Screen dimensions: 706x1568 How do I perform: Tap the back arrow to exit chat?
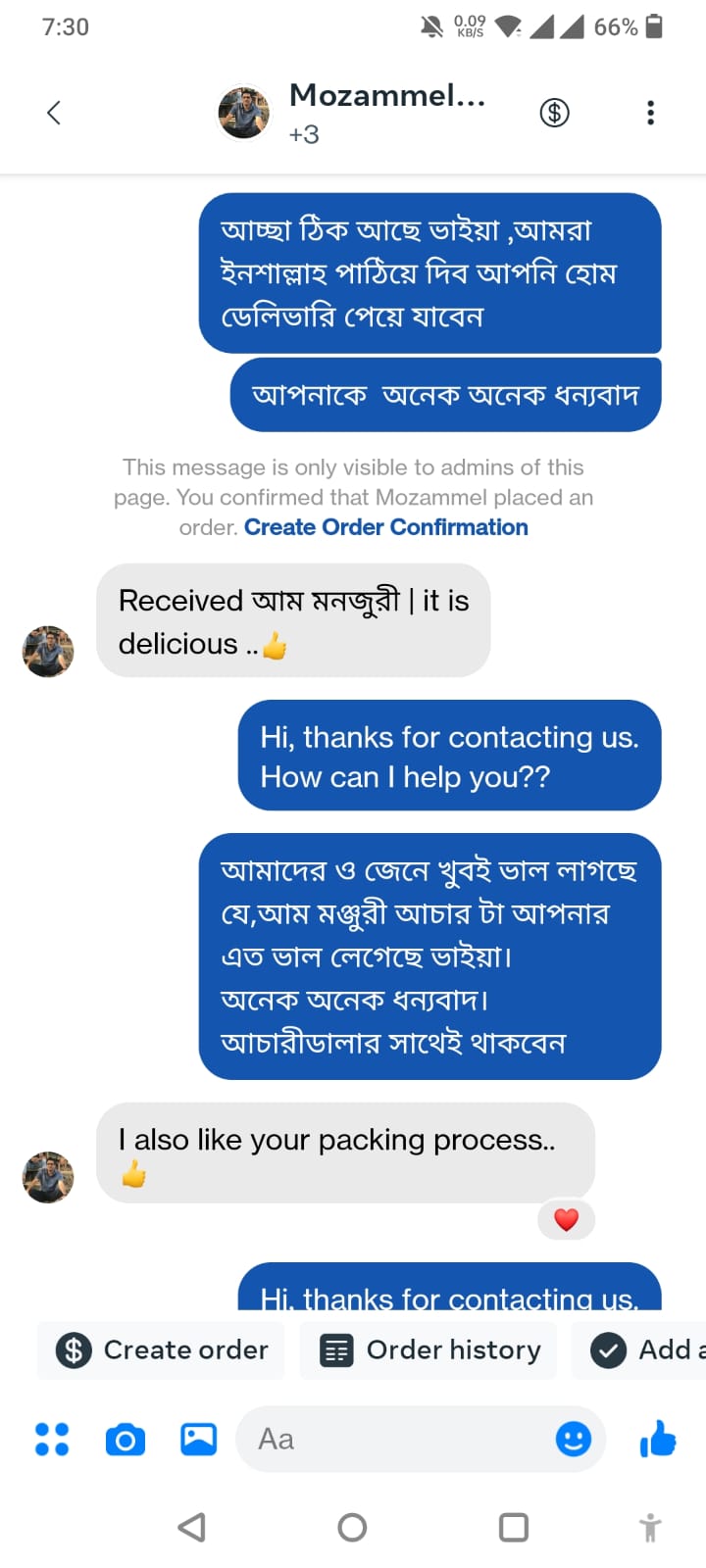[x=53, y=112]
